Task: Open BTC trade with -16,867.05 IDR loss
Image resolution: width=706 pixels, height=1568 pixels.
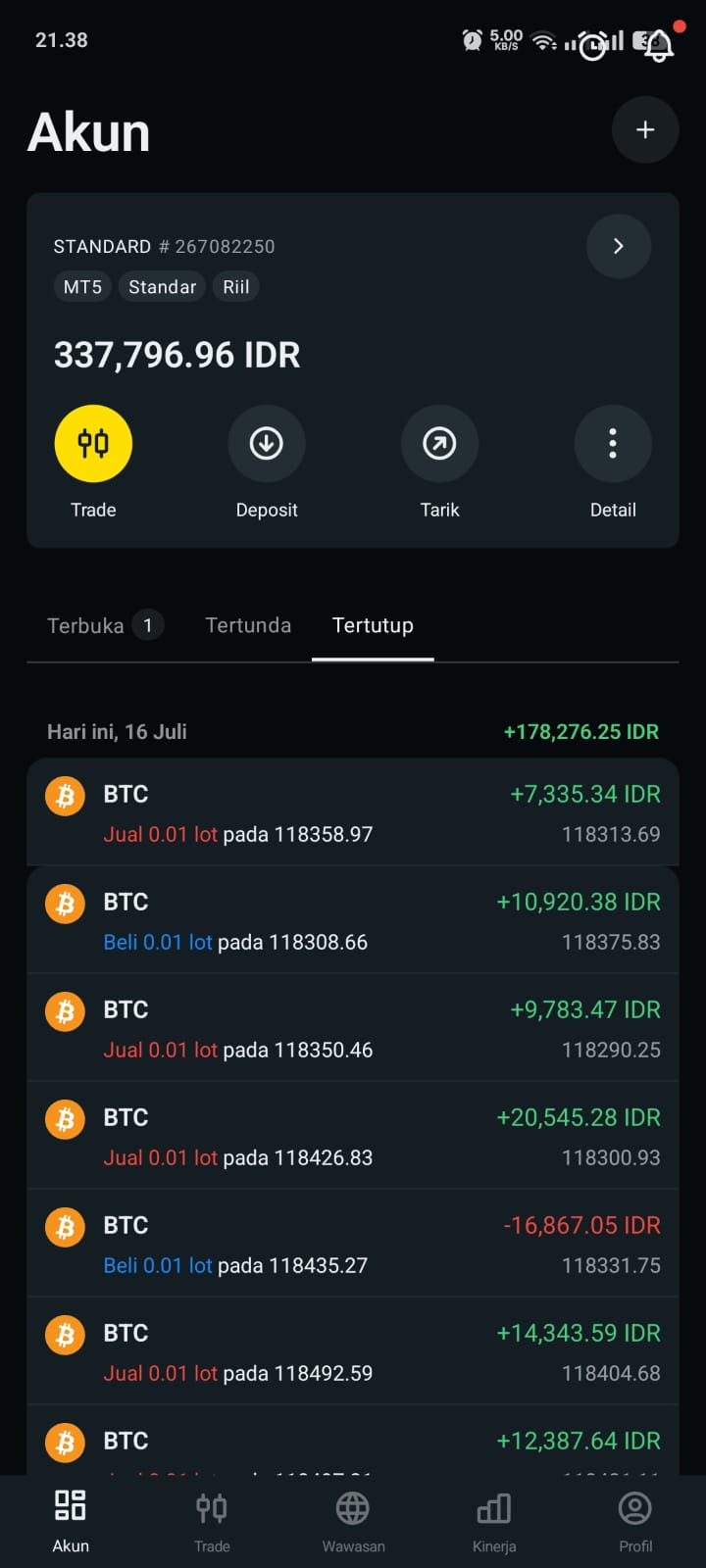Action: coord(353,1244)
